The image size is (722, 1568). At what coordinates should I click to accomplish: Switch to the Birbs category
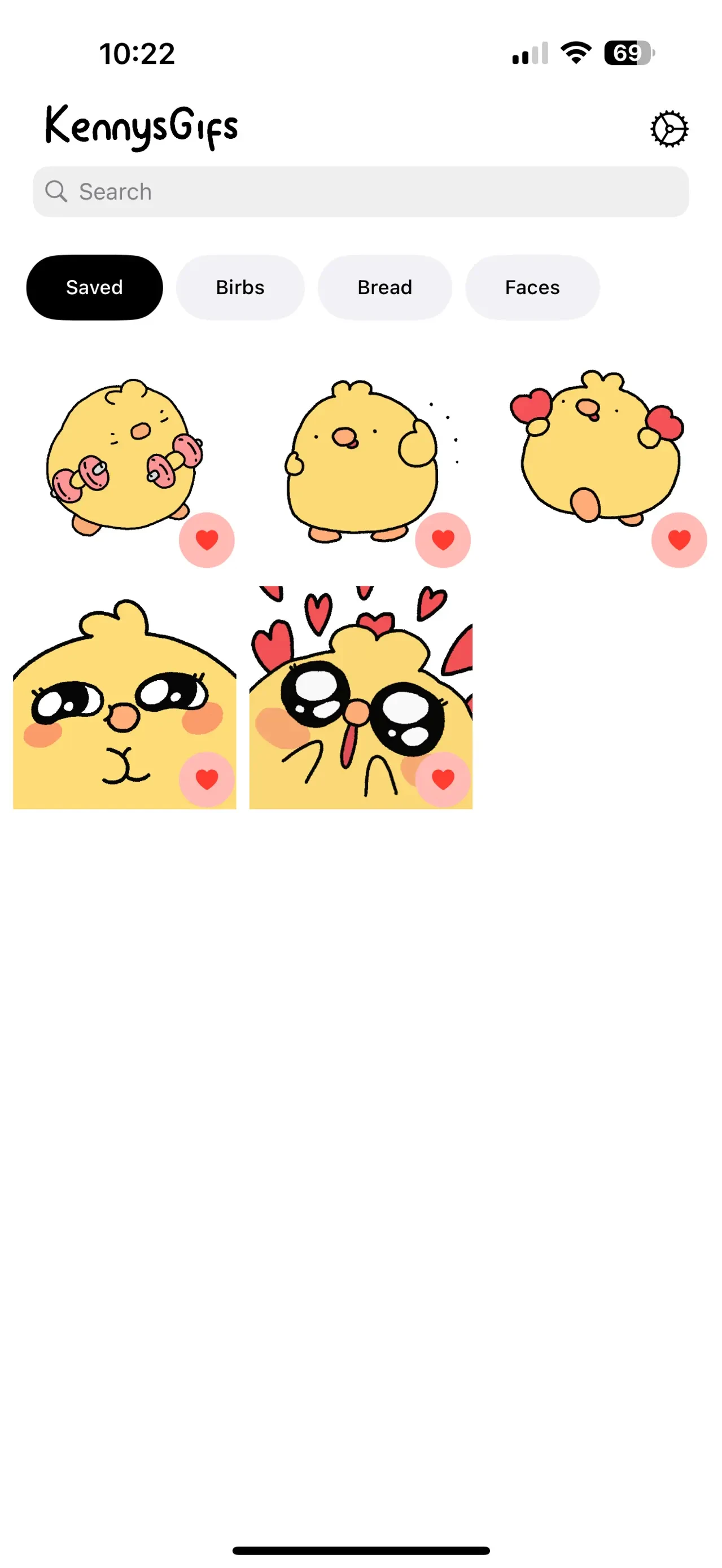tap(240, 287)
